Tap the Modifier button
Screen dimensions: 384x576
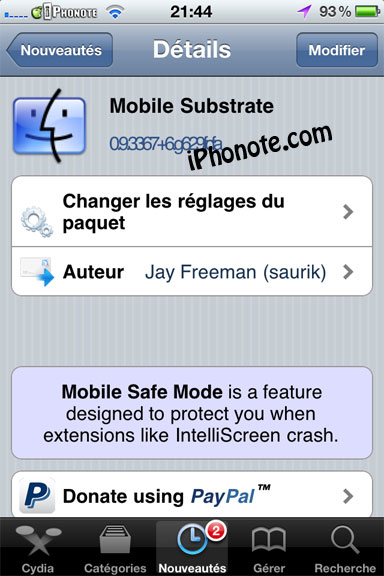click(337, 50)
